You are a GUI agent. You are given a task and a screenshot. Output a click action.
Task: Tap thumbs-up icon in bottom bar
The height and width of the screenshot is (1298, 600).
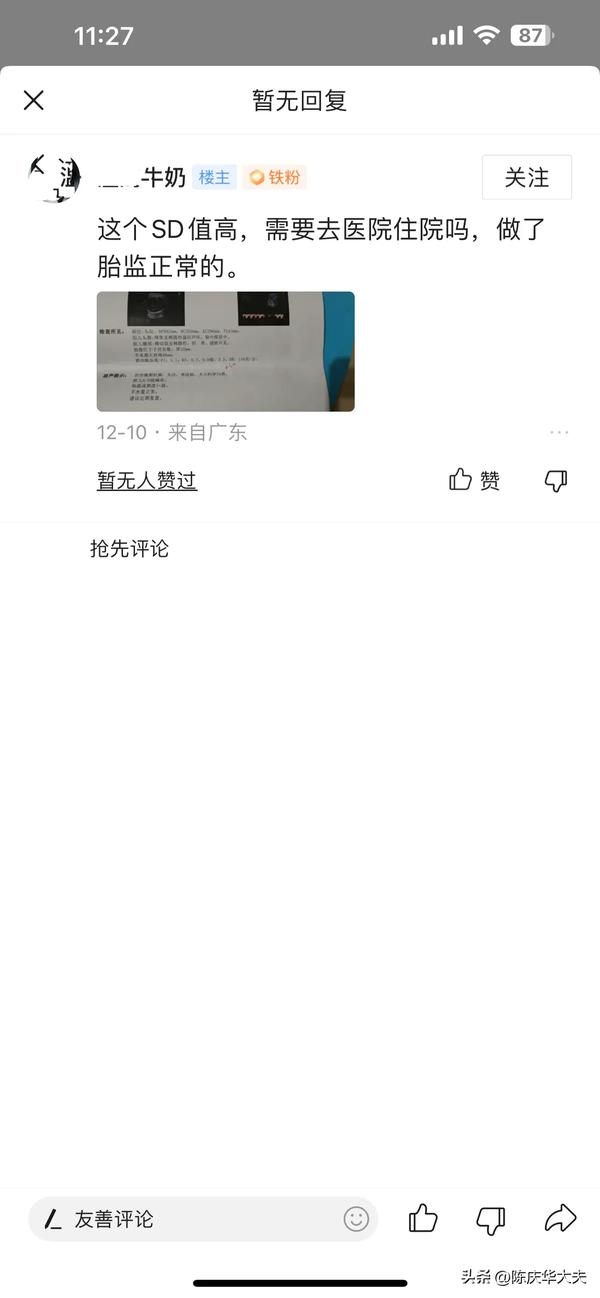tap(423, 1218)
